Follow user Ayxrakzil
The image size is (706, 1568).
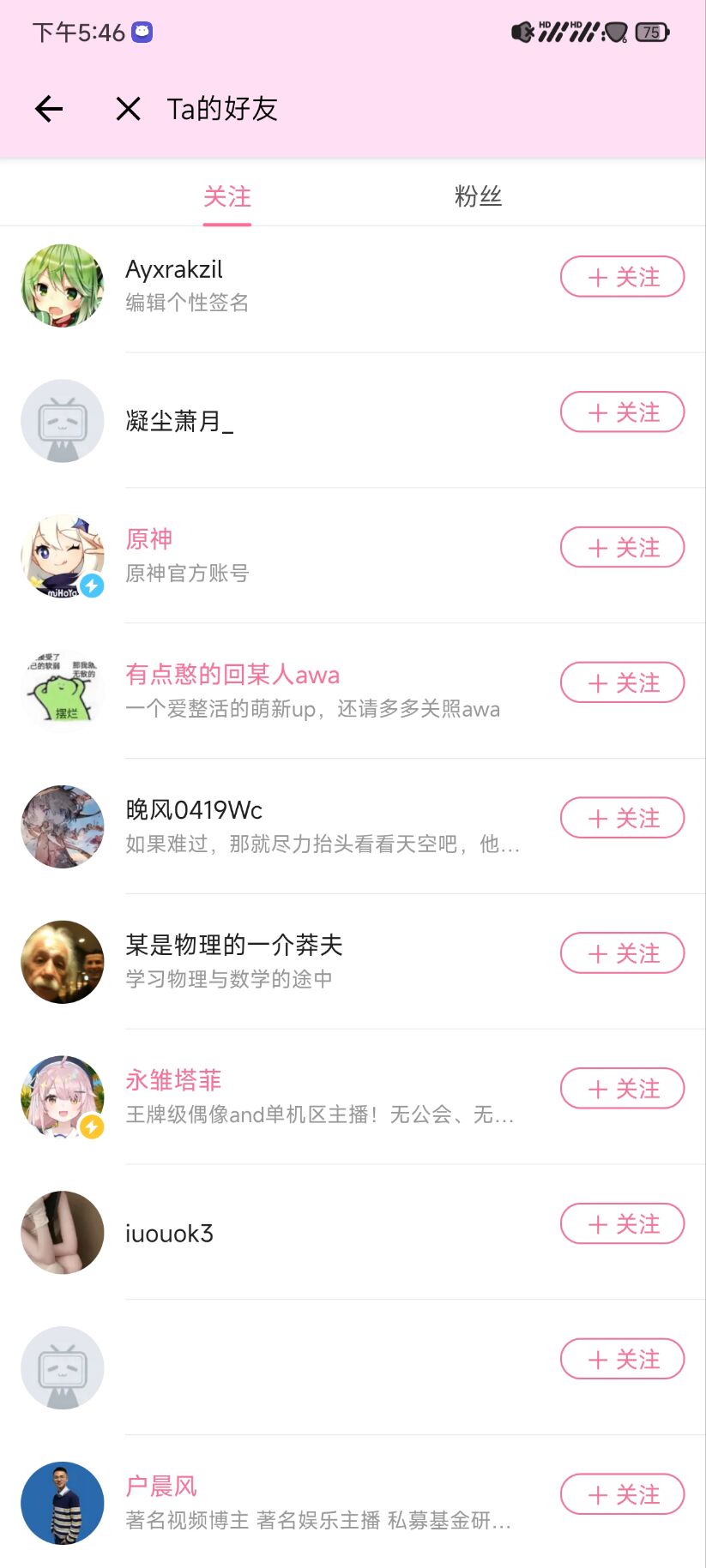(622, 277)
